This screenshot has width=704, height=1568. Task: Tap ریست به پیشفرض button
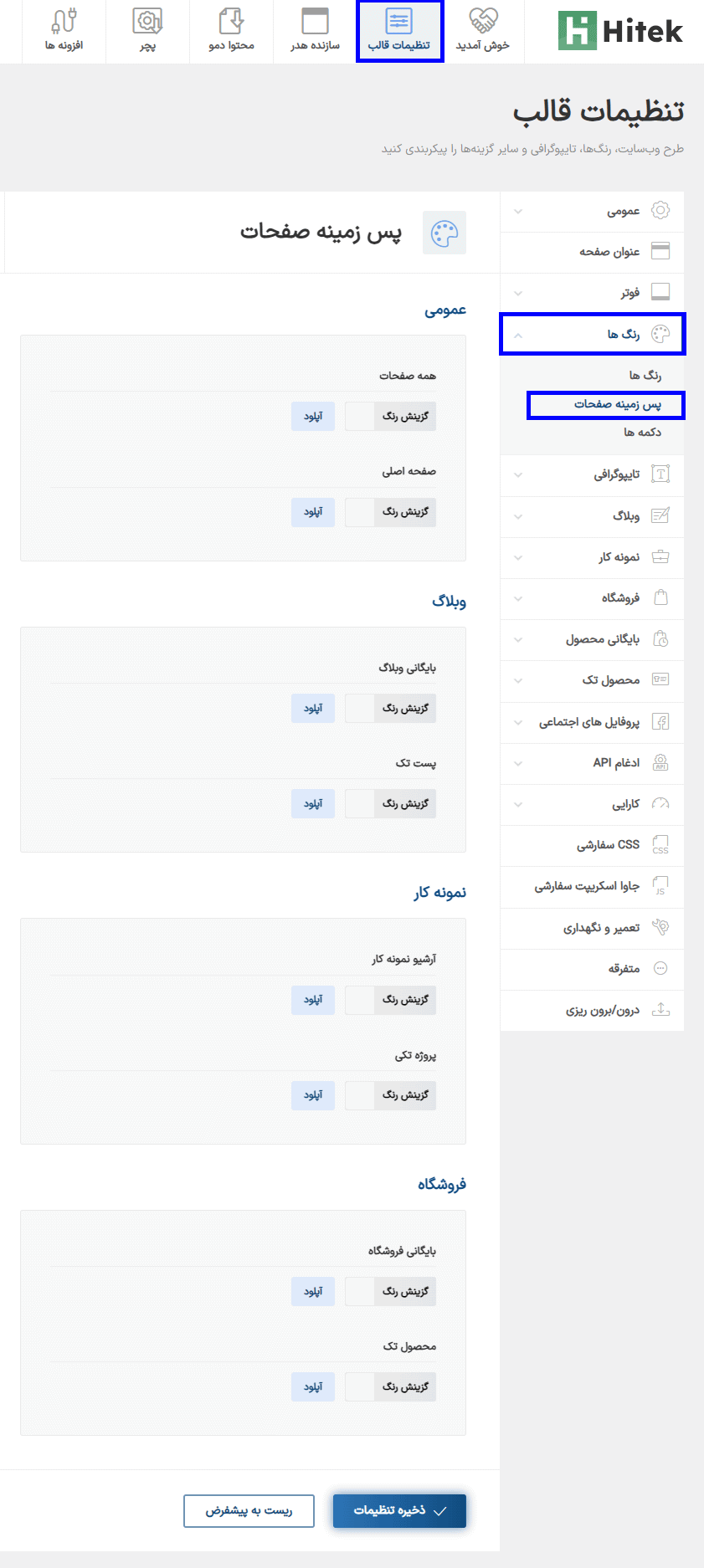tap(249, 1511)
